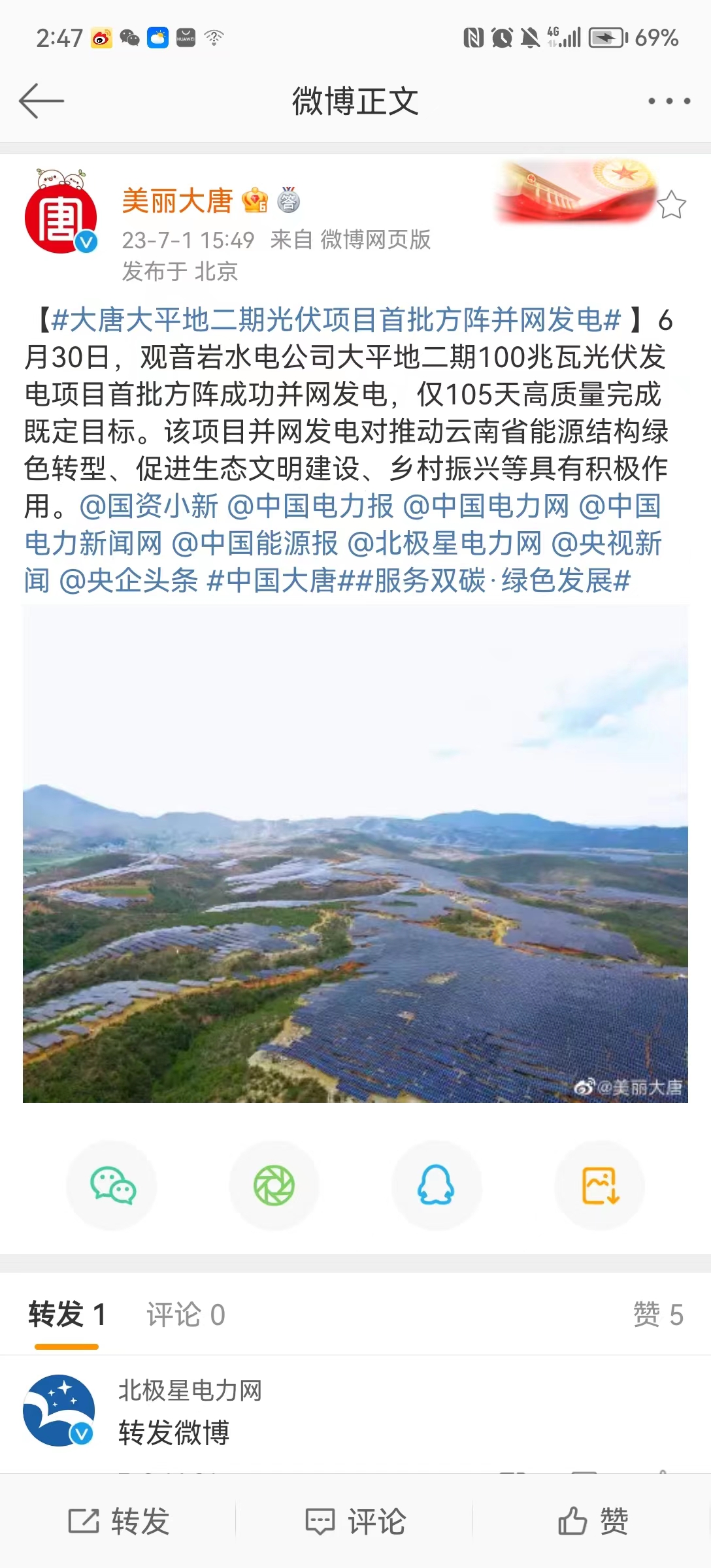Viewport: 711px width, 1568px height.
Task: Like the post with bottom 赞 button
Action: pyautogui.click(x=593, y=1522)
